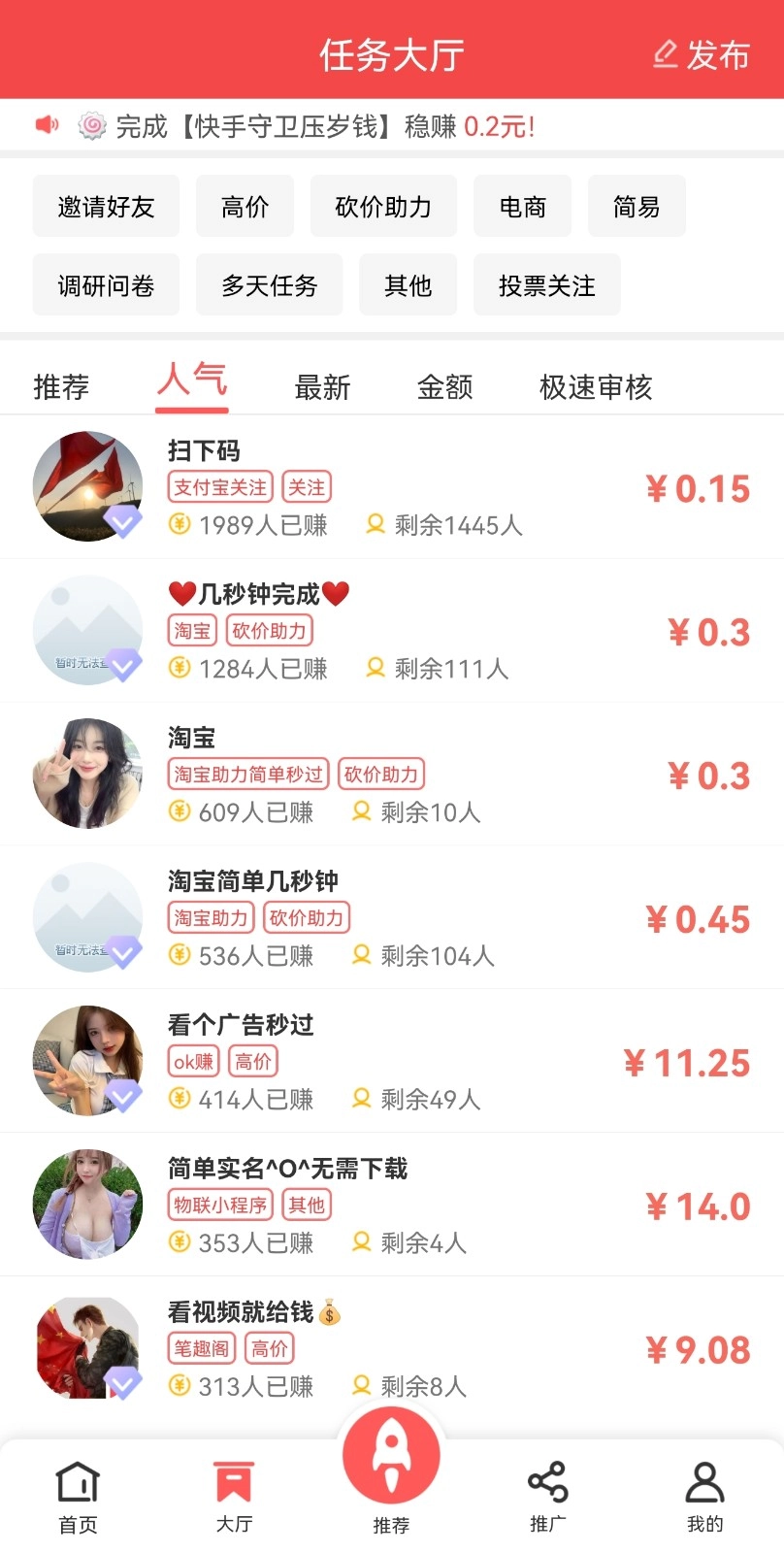Click the red underline under 人气

[x=191, y=412]
